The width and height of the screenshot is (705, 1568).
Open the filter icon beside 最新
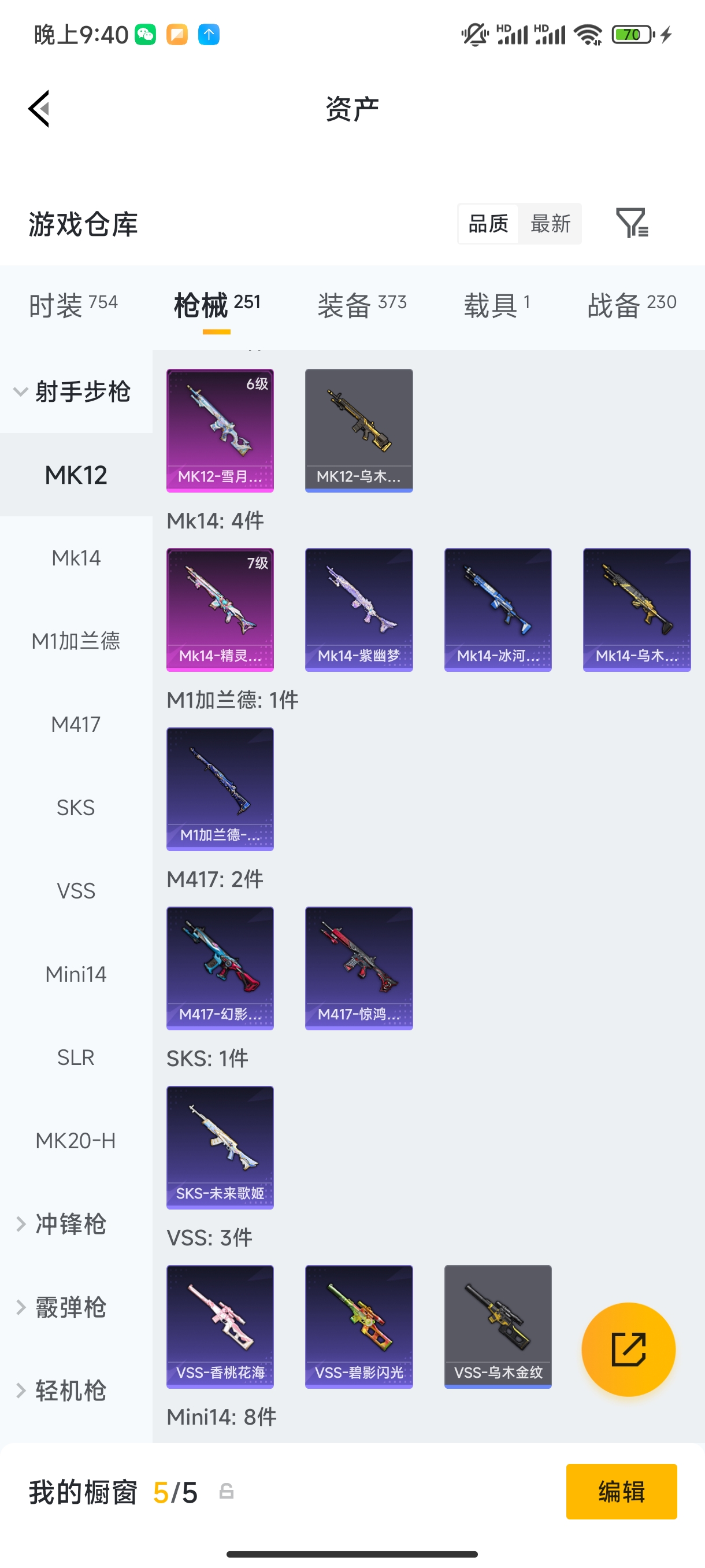(x=632, y=223)
